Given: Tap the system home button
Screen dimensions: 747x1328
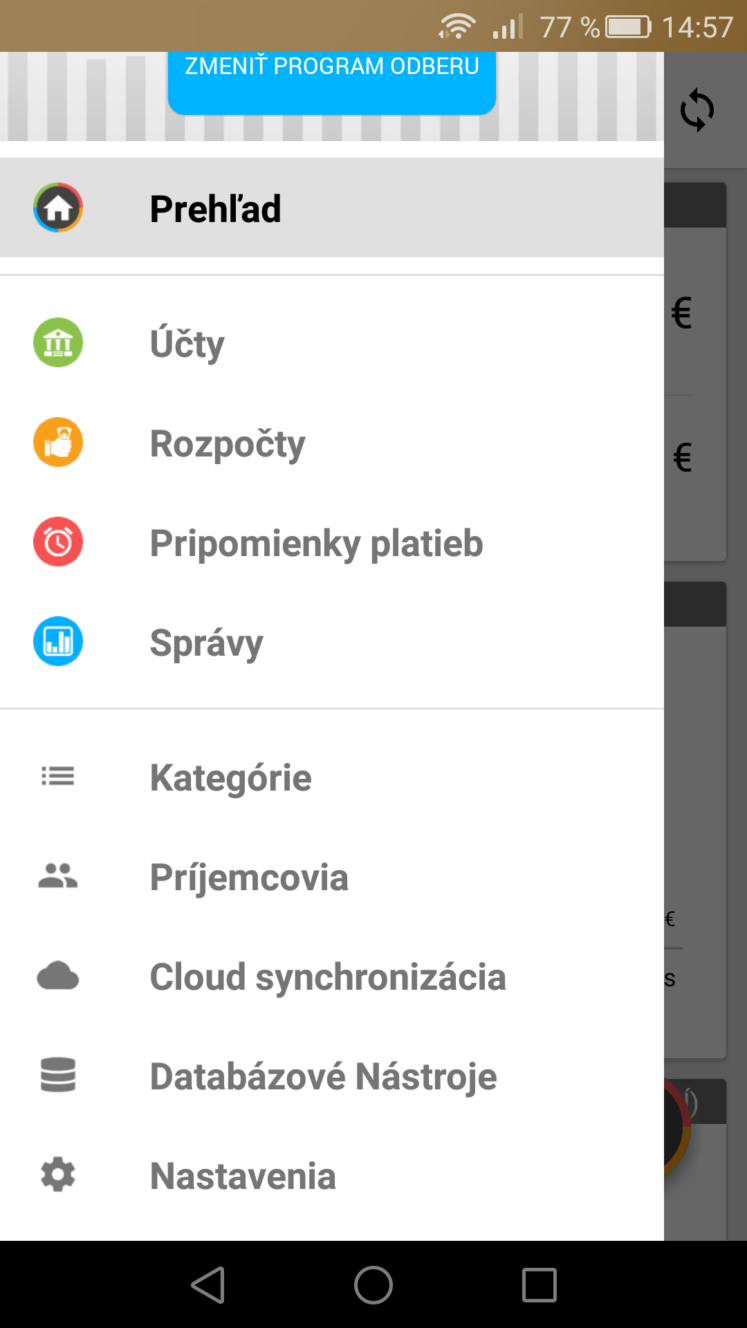Looking at the screenshot, I should [373, 1285].
